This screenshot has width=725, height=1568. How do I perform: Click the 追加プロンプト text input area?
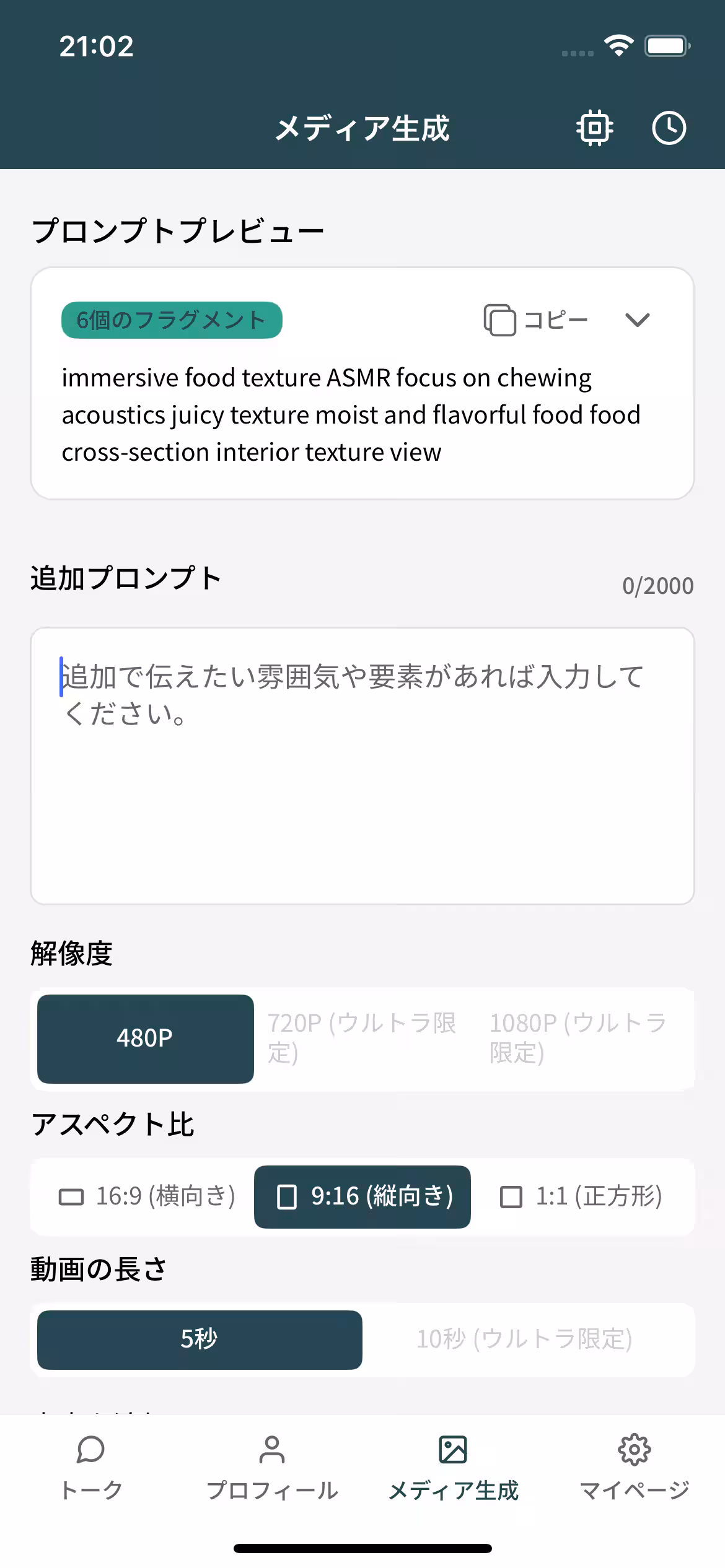tap(362, 768)
